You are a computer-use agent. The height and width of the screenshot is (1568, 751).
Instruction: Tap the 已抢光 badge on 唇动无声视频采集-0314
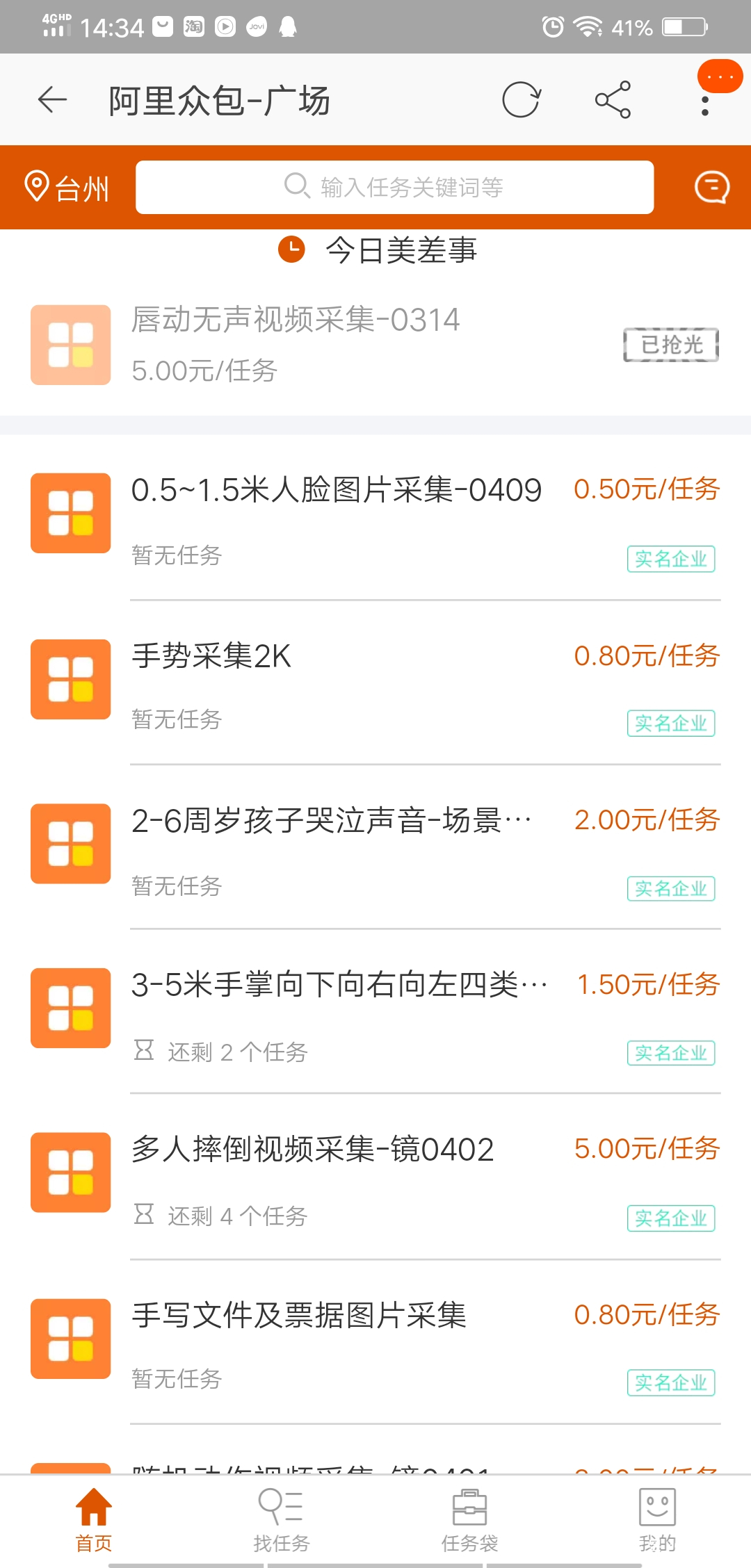click(x=670, y=343)
